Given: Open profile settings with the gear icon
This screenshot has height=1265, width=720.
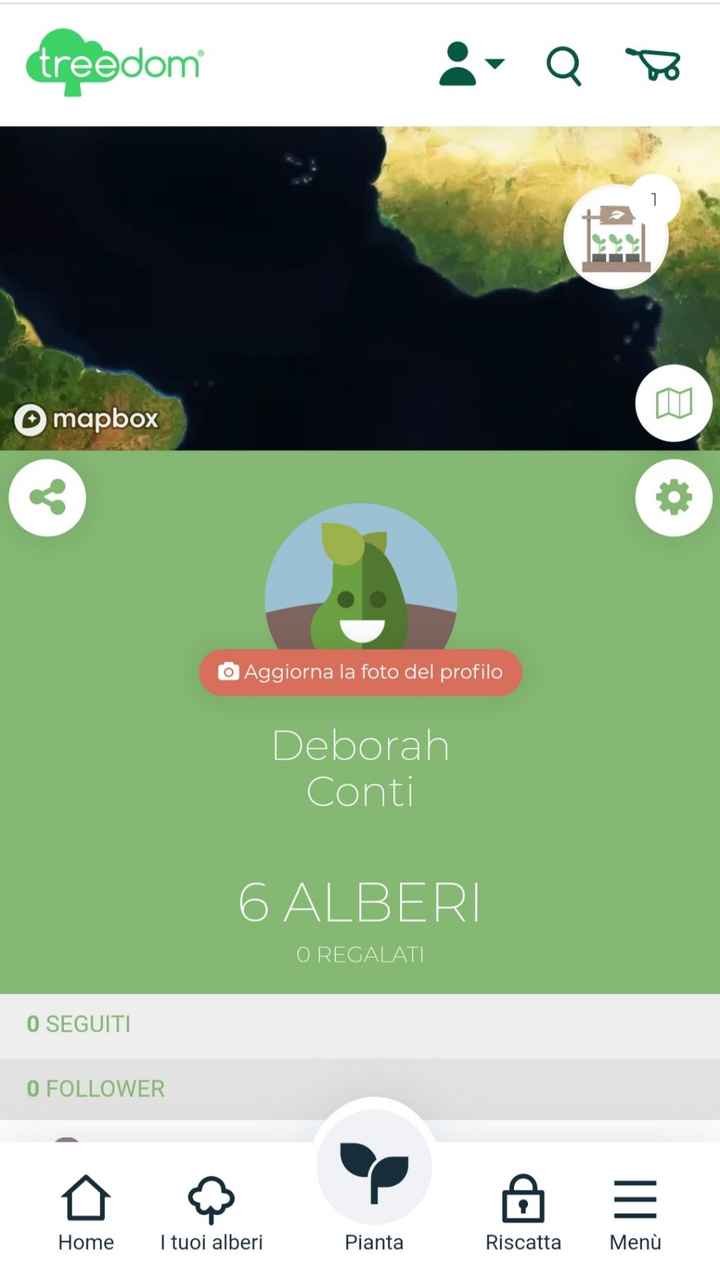Looking at the screenshot, I should 673,497.
